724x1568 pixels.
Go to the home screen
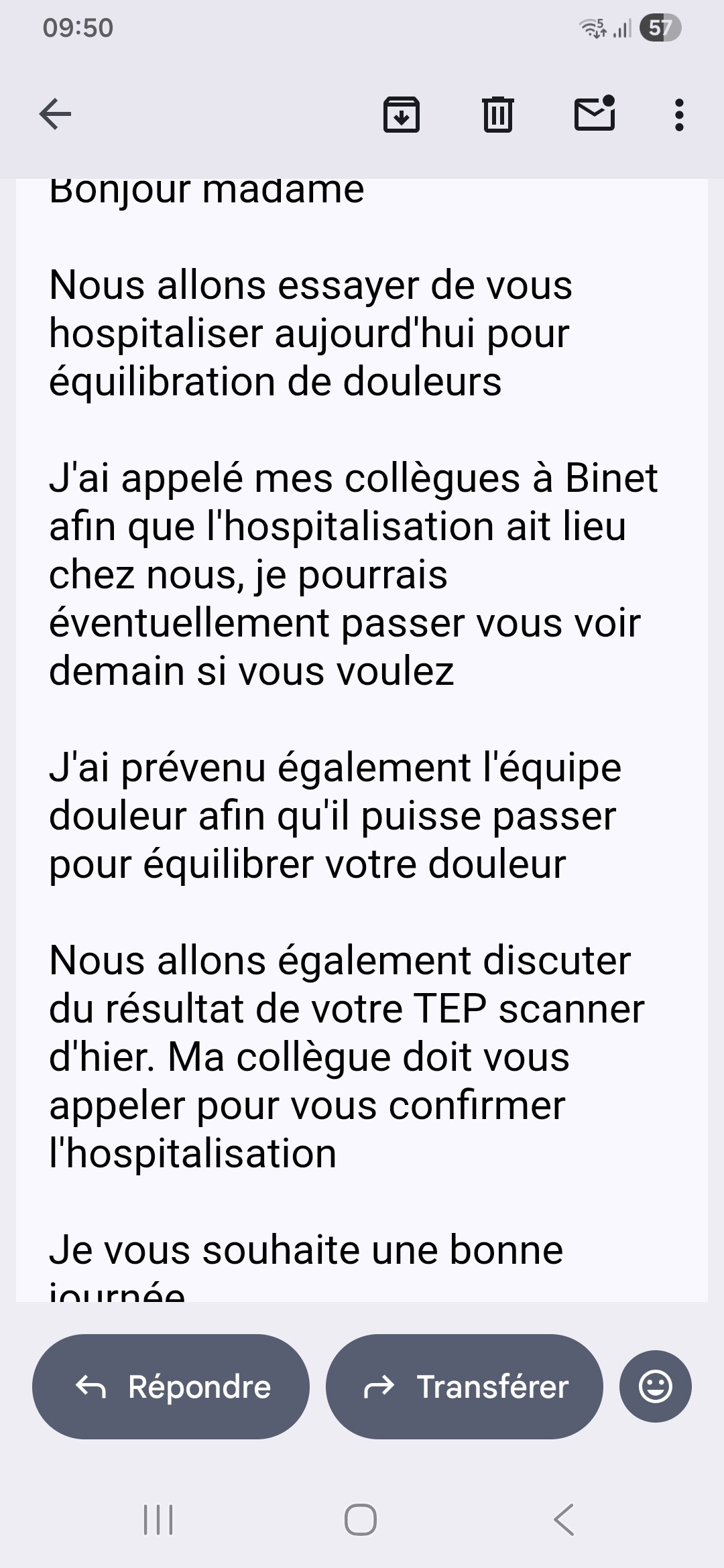(361, 1519)
